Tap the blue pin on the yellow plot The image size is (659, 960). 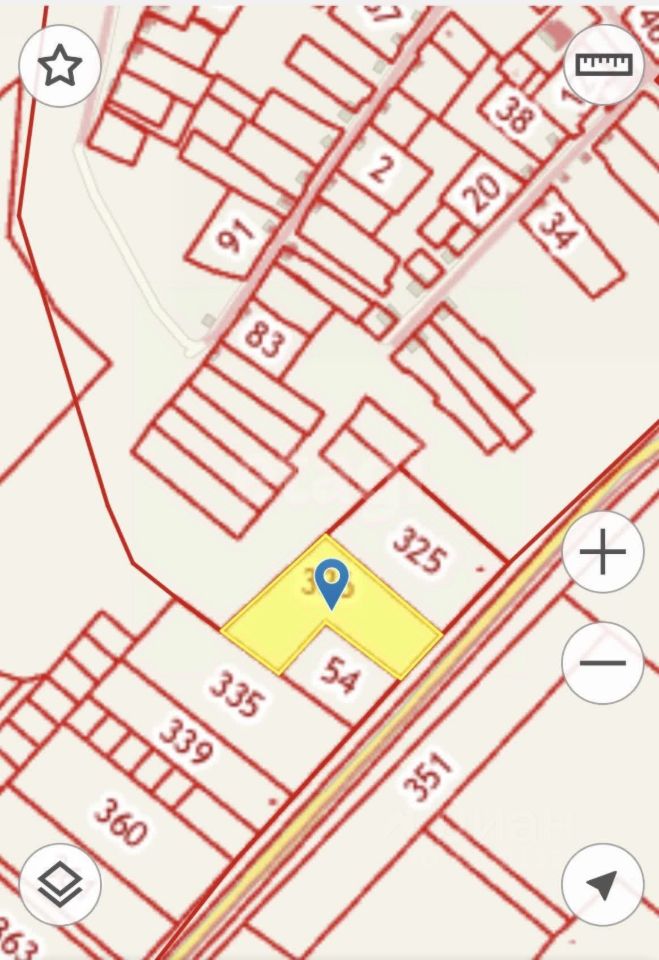point(331,582)
